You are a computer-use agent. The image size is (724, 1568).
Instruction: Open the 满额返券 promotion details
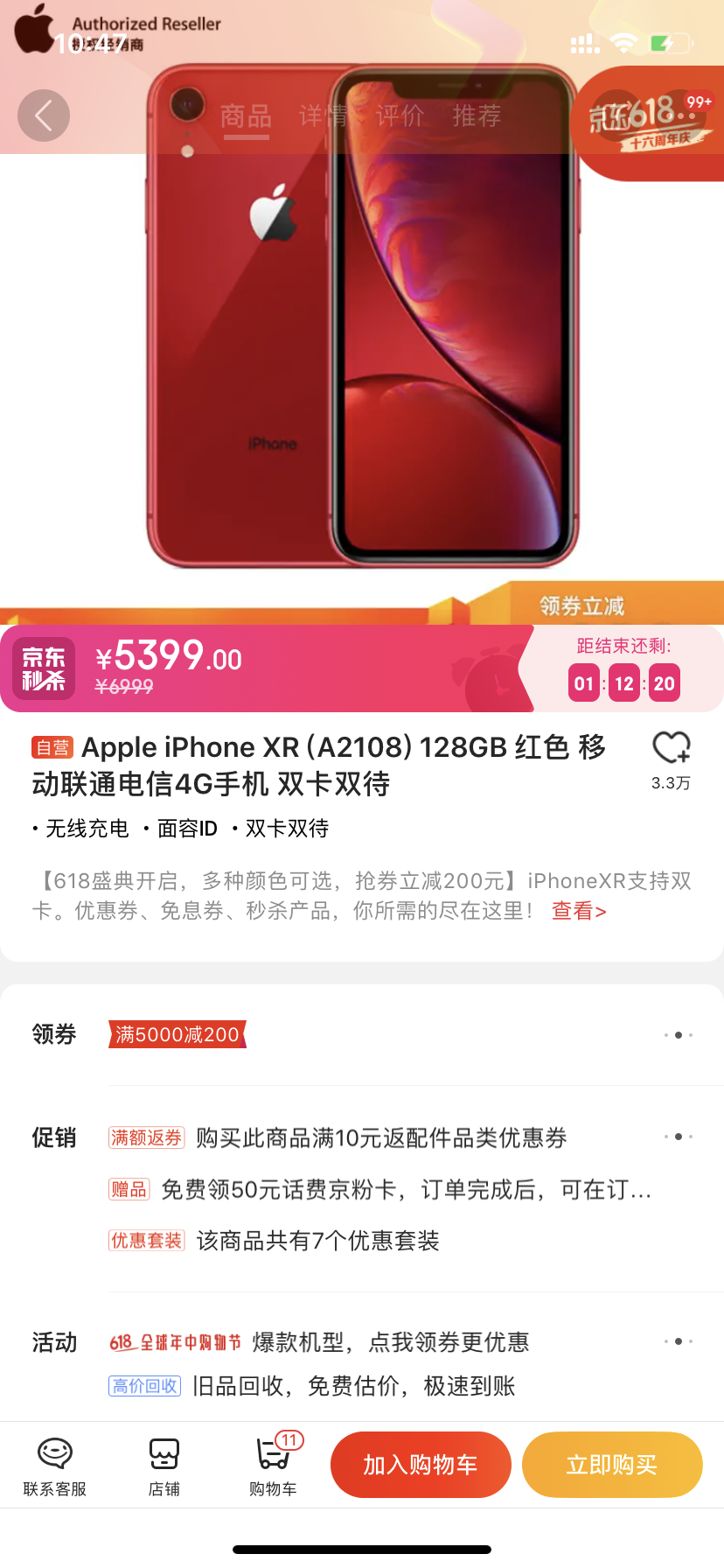tap(338, 1137)
